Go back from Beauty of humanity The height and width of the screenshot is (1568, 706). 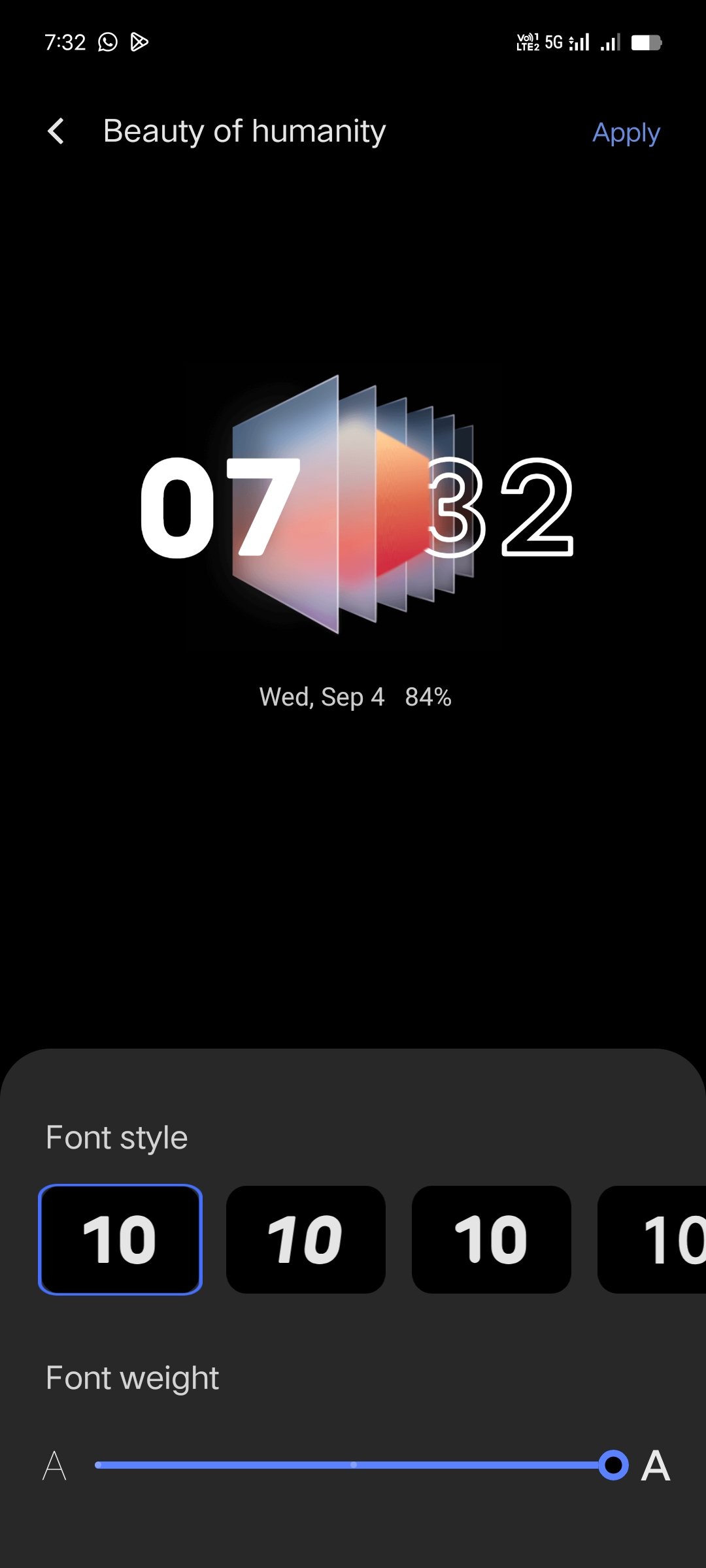click(x=56, y=131)
